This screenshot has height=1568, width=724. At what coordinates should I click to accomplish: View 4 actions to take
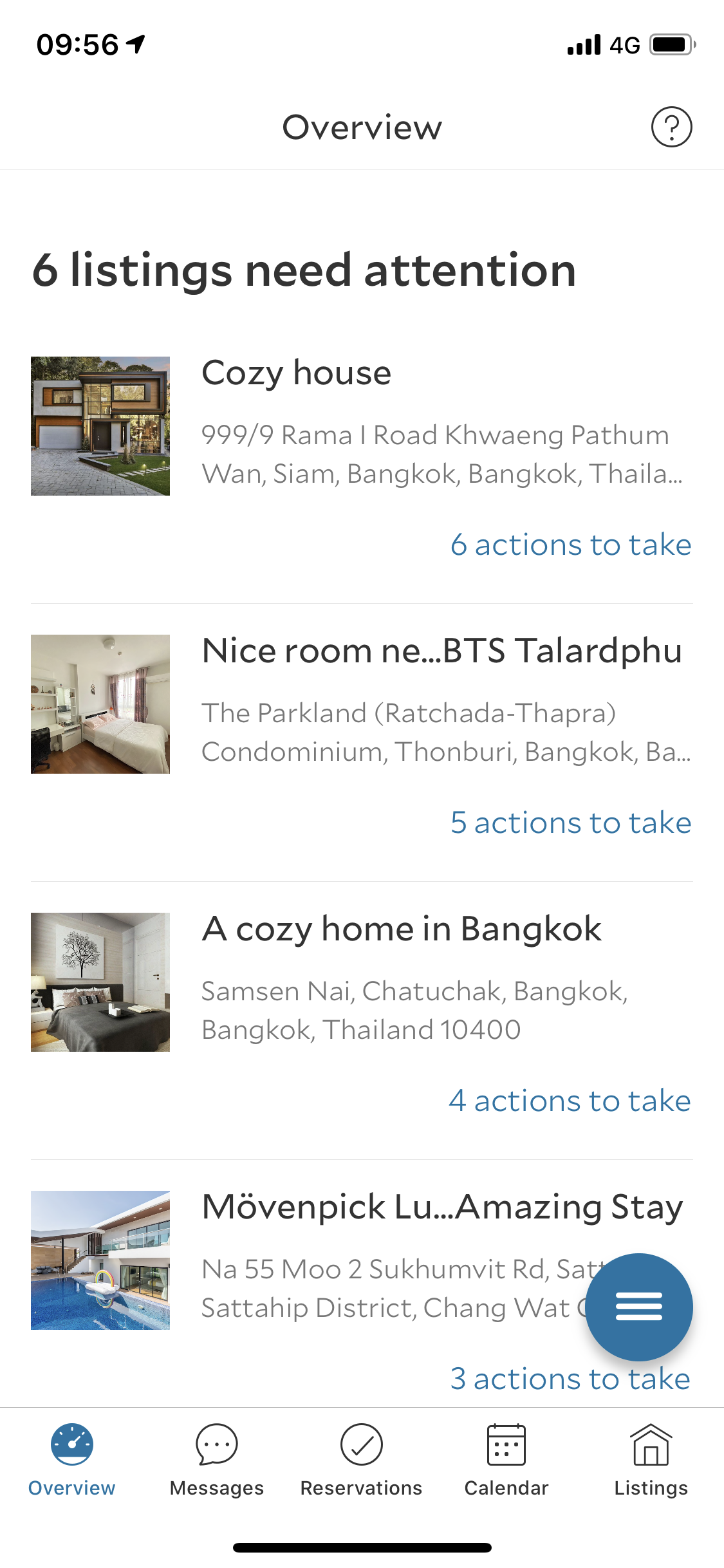click(x=570, y=1101)
